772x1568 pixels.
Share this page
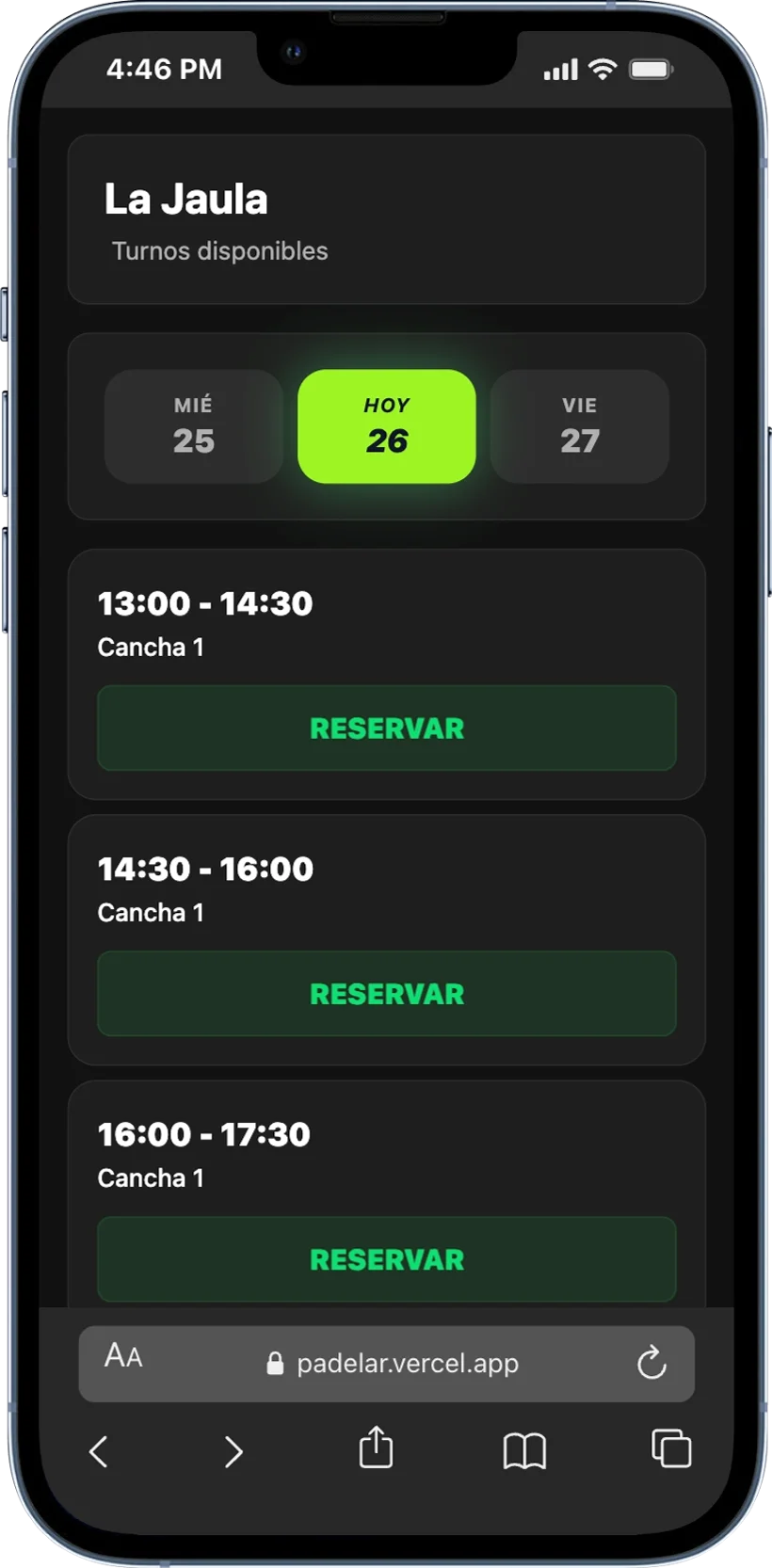[376, 1448]
